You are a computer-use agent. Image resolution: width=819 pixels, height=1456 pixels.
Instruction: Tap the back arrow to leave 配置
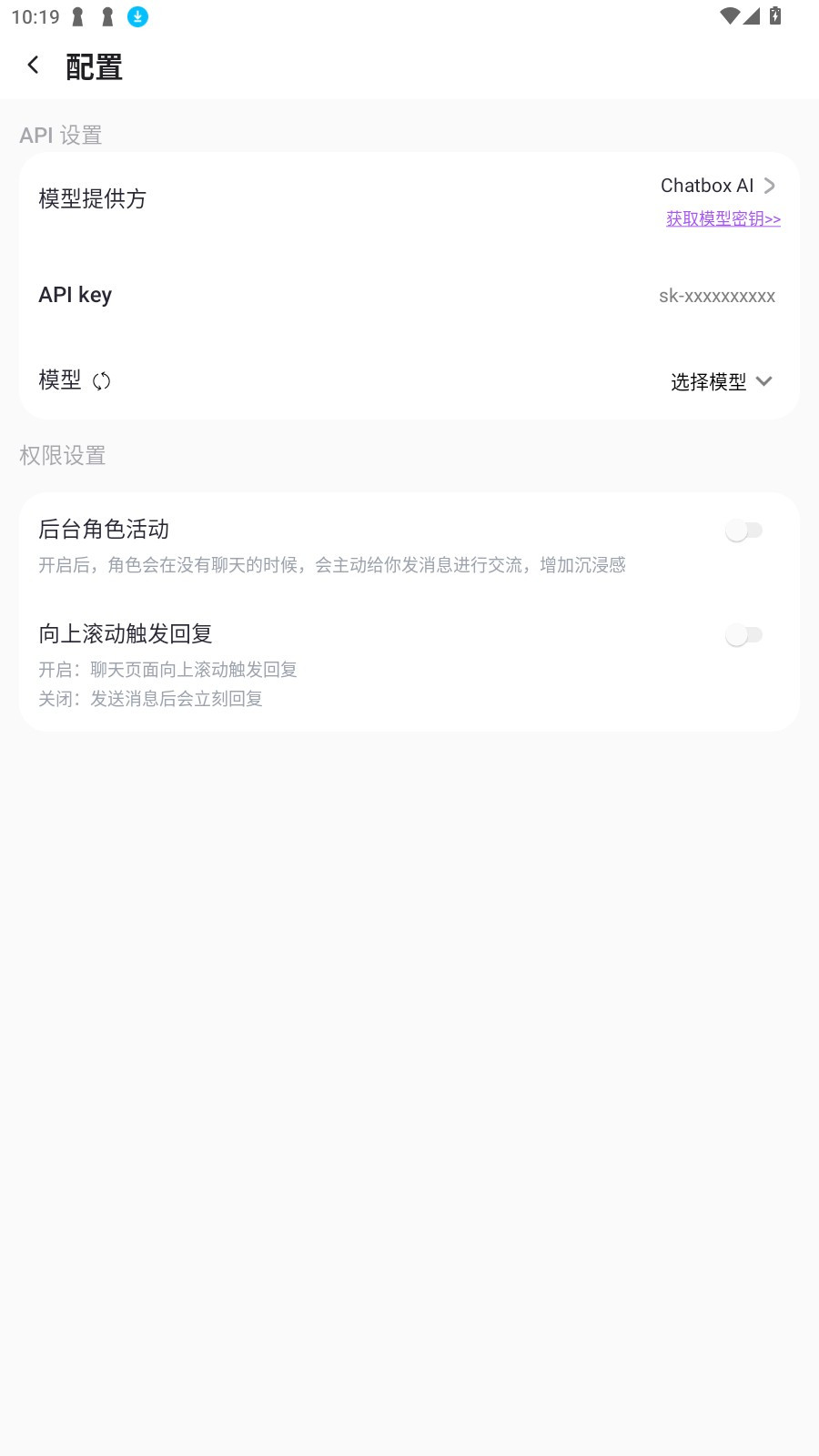[33, 65]
